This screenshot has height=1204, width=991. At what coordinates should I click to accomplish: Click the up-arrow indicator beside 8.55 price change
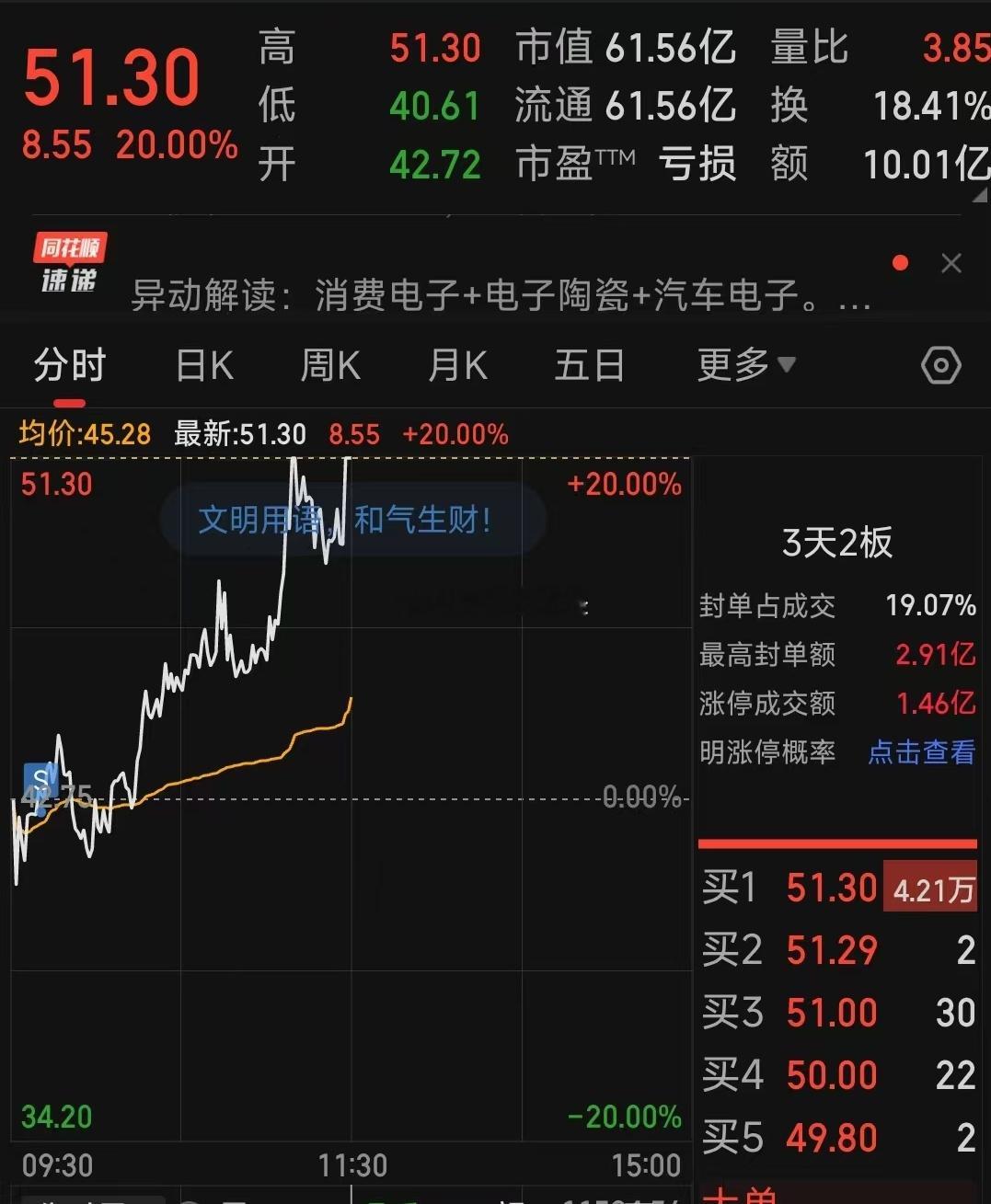(57, 145)
